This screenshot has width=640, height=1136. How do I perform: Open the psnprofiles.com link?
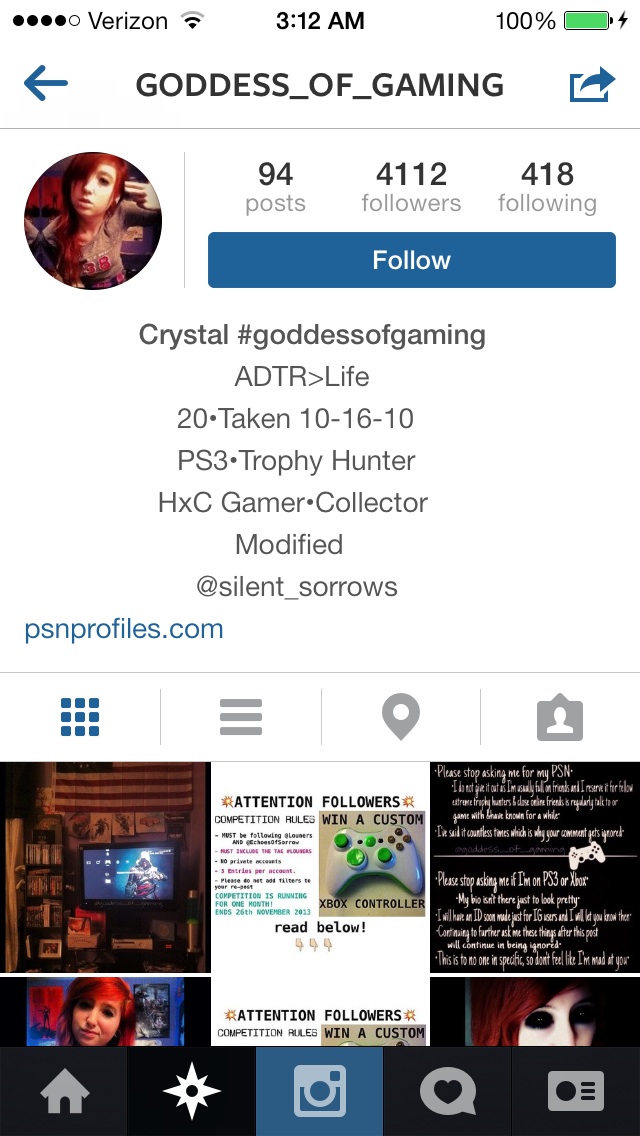(124, 629)
